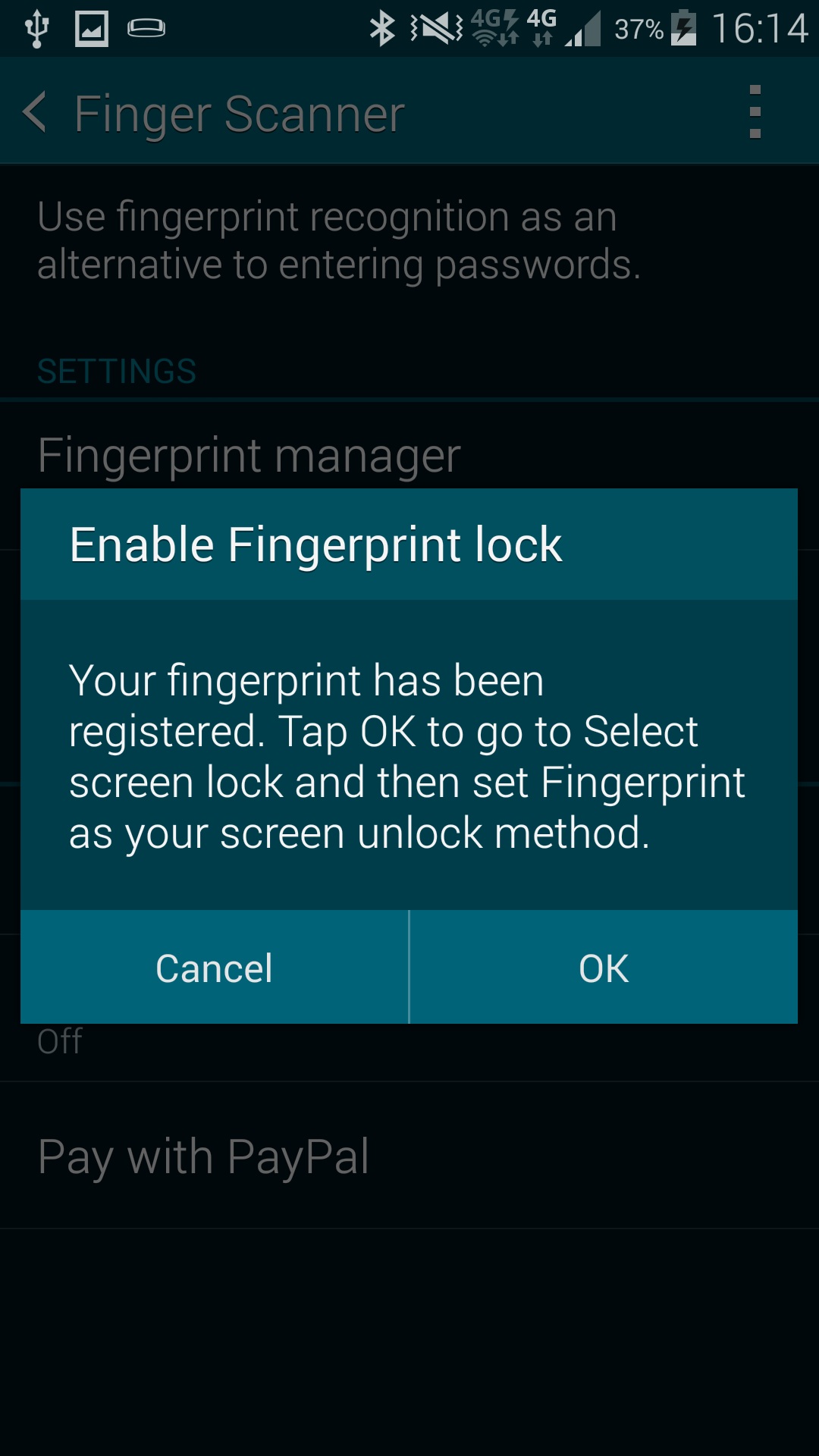Viewport: 819px width, 1456px height.
Task: Confirm with the OK button
Action: click(x=604, y=967)
